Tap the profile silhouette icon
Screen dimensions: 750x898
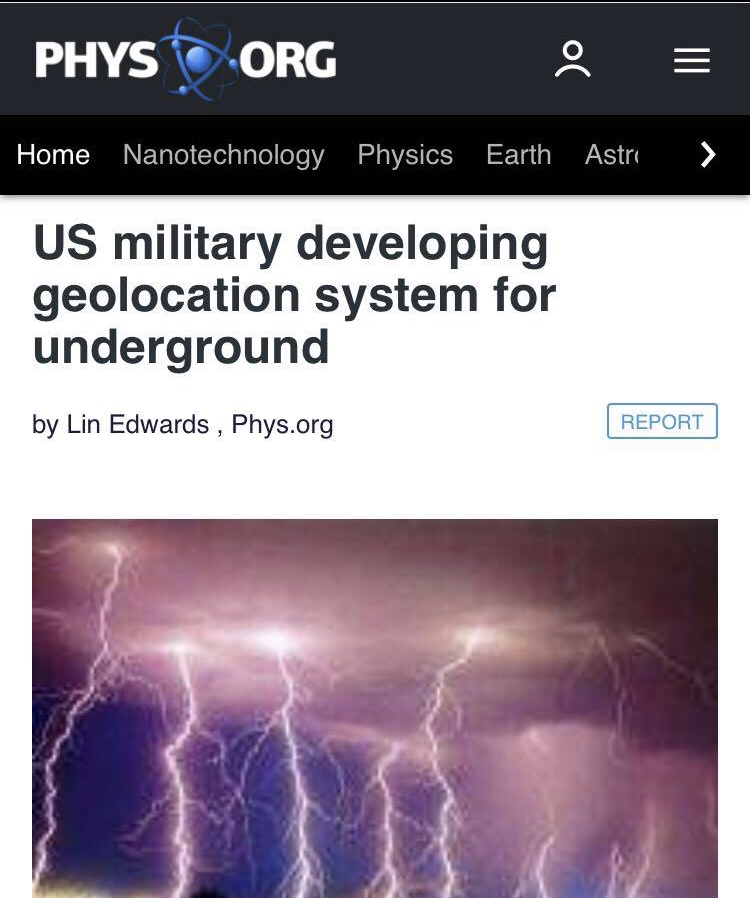point(573,58)
